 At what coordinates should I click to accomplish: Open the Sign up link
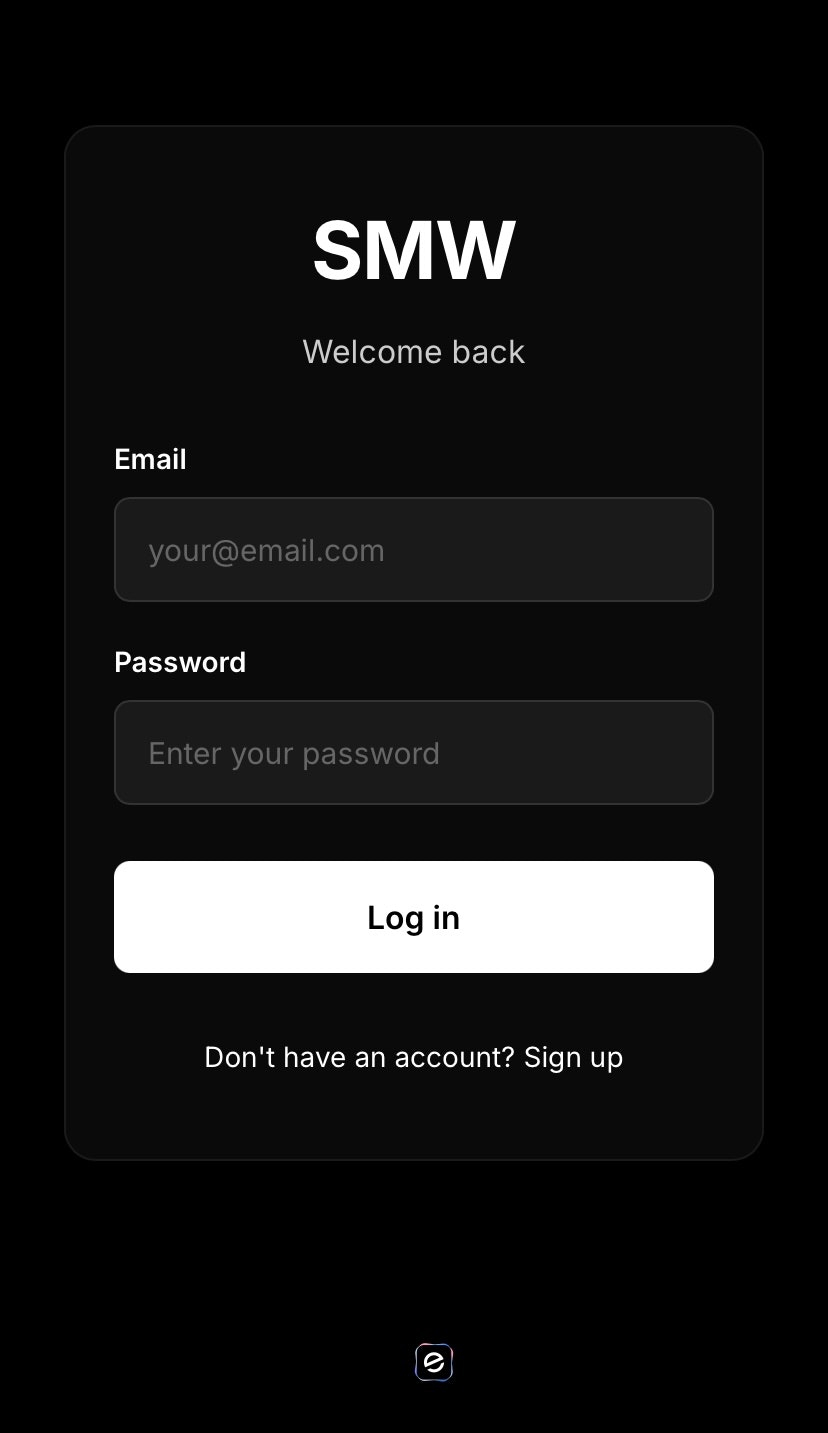(x=573, y=1057)
